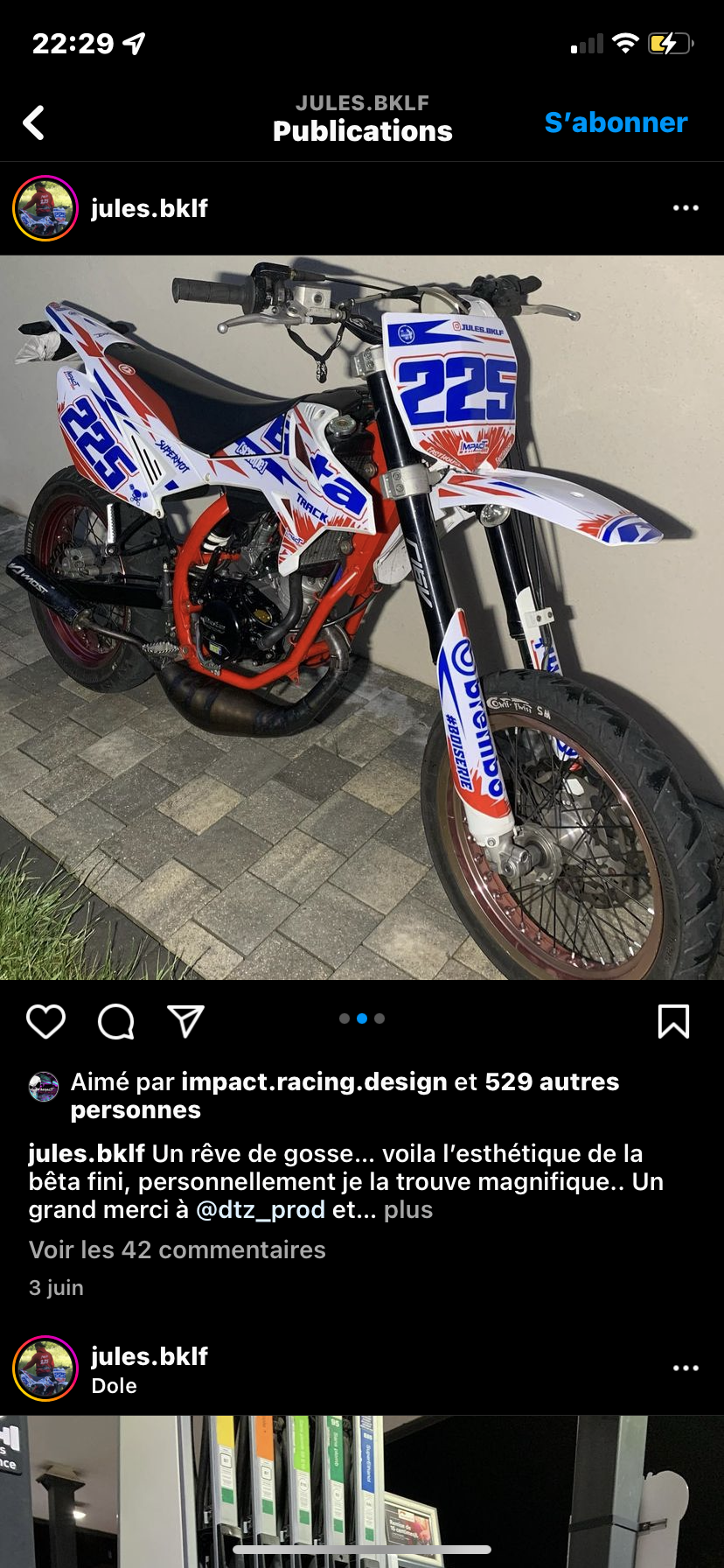Screen dimensions: 724x1568
Task: Open impact.racing.design from the likes line
Action: [314, 1081]
